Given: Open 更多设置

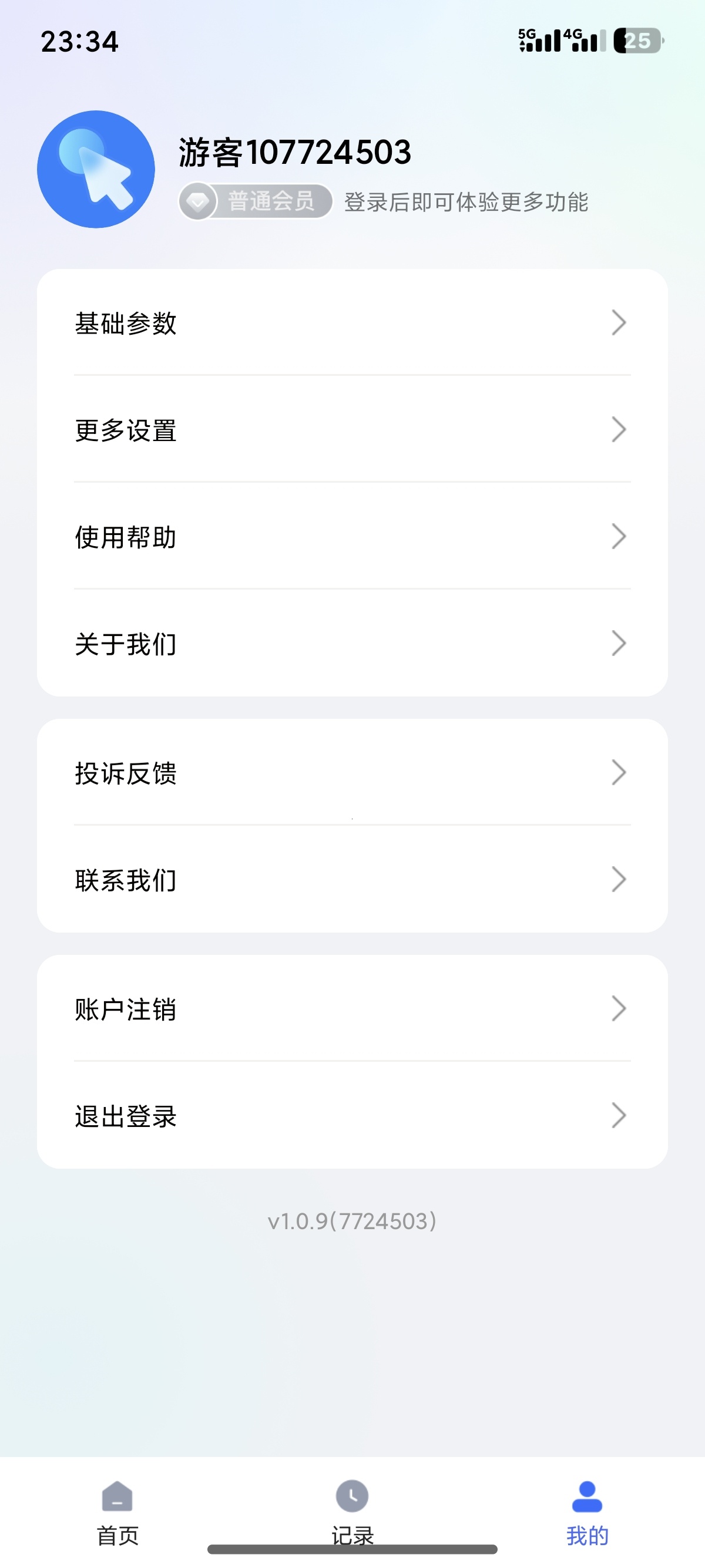Looking at the screenshot, I should [352, 430].
